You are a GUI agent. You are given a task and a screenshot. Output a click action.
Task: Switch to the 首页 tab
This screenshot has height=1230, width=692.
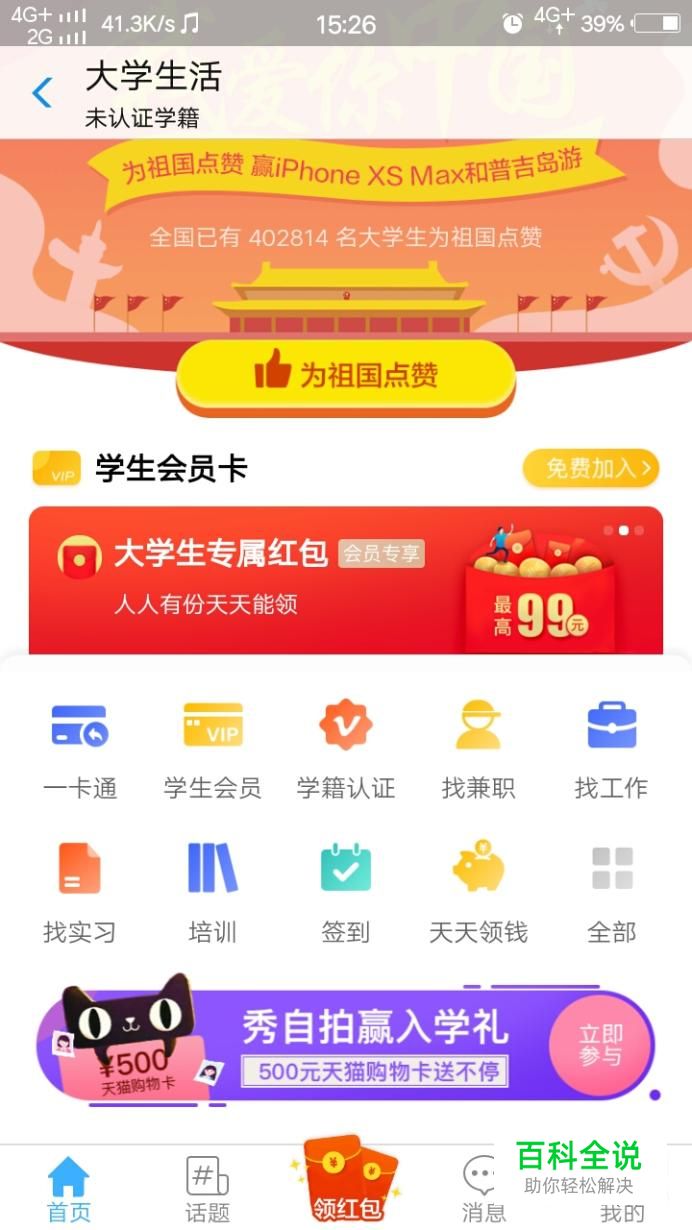pyautogui.click(x=69, y=1189)
